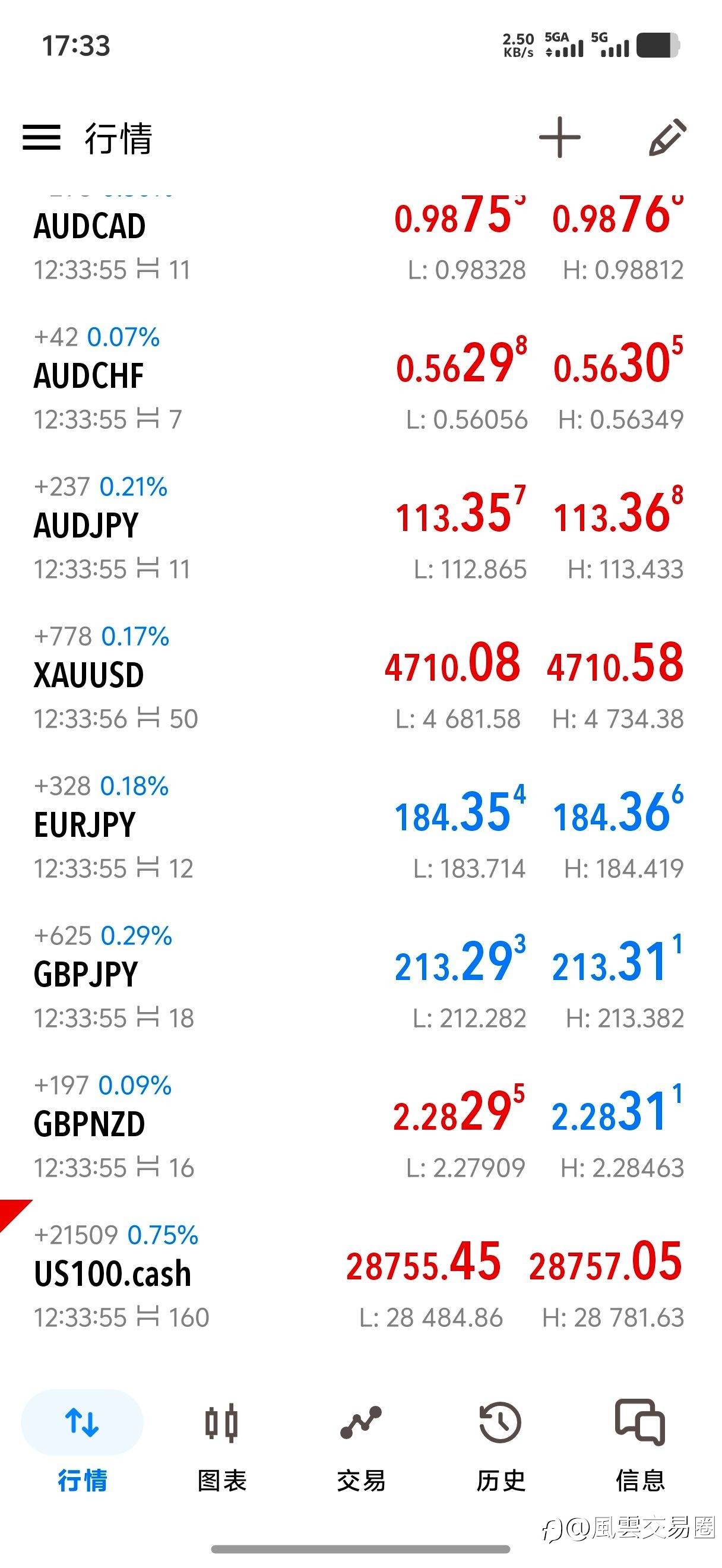Add a new symbol with plus icon
Screen dimensions: 722x1568
tap(559, 137)
